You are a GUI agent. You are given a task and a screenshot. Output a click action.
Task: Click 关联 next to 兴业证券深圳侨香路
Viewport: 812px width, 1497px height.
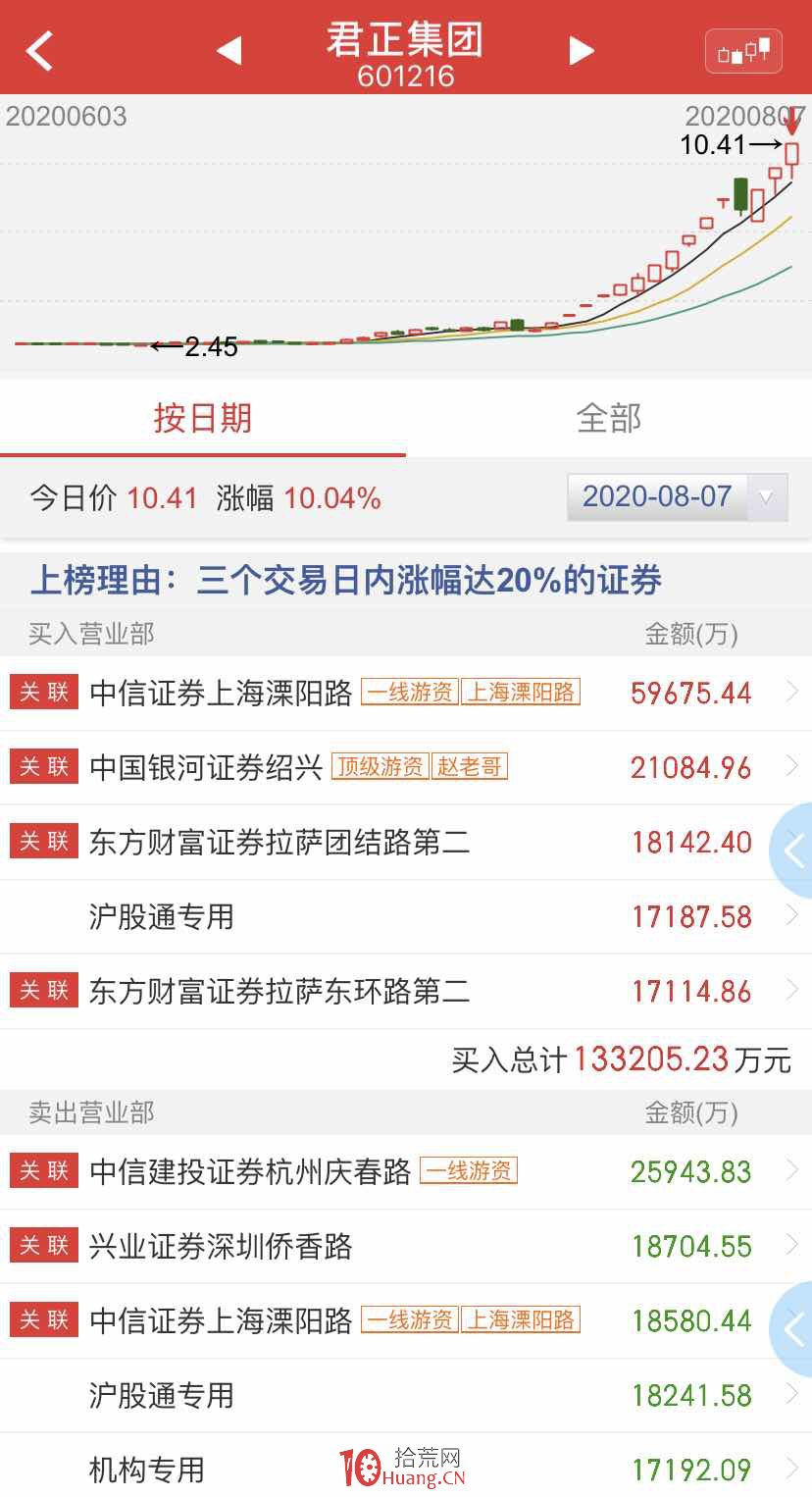tap(43, 1245)
